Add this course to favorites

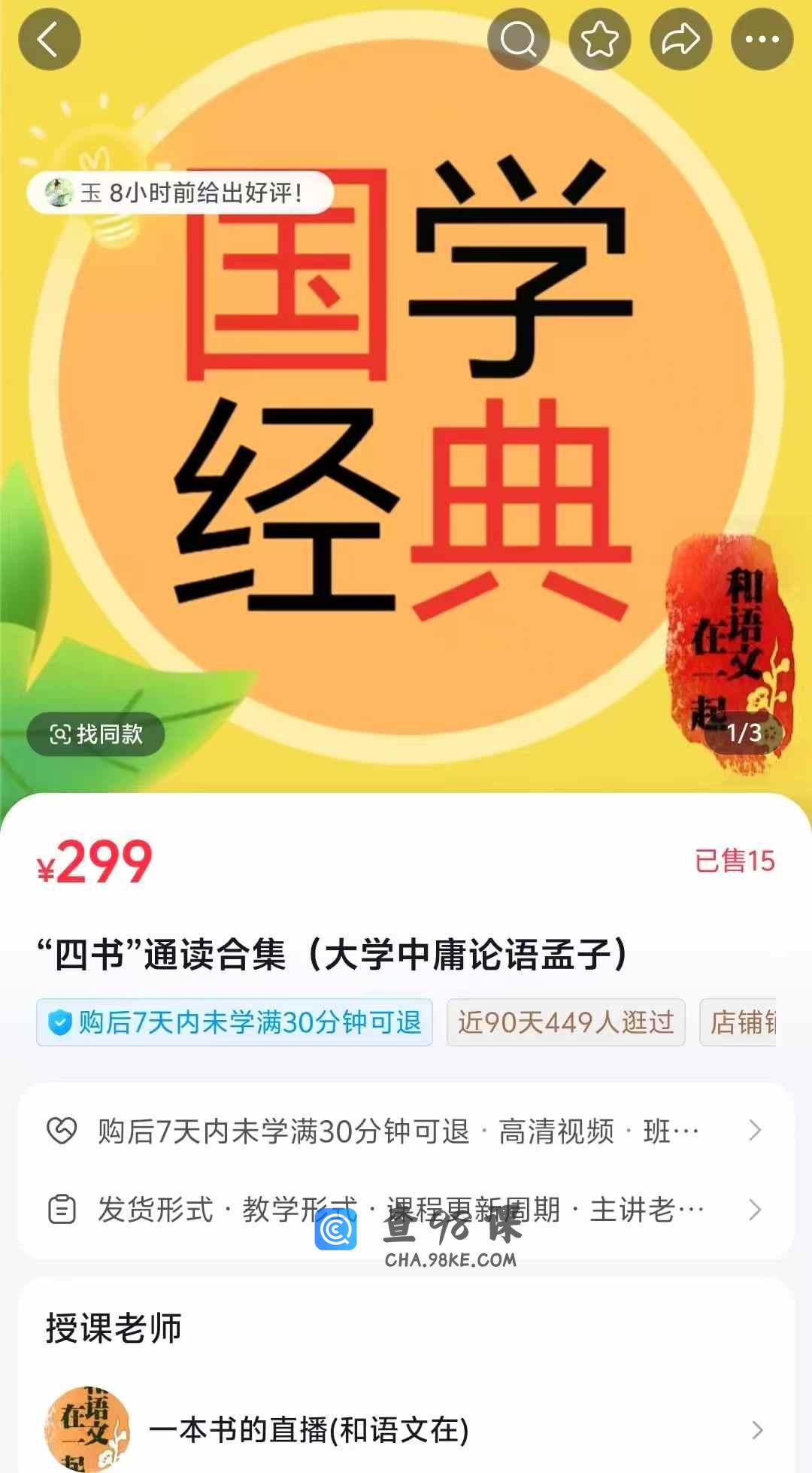coord(600,39)
